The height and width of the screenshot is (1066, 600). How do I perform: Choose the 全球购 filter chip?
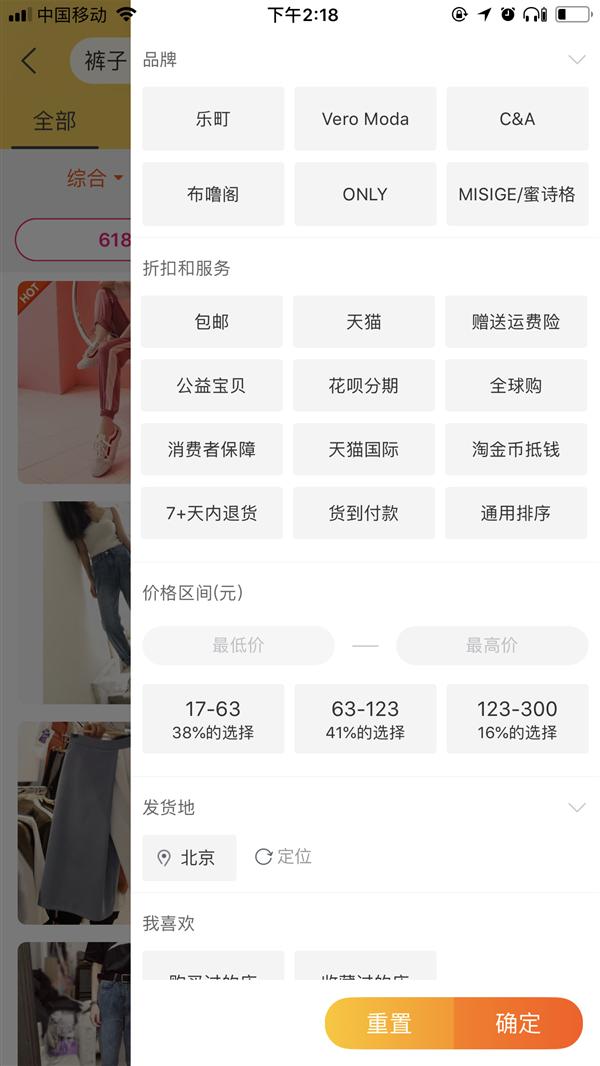516,386
